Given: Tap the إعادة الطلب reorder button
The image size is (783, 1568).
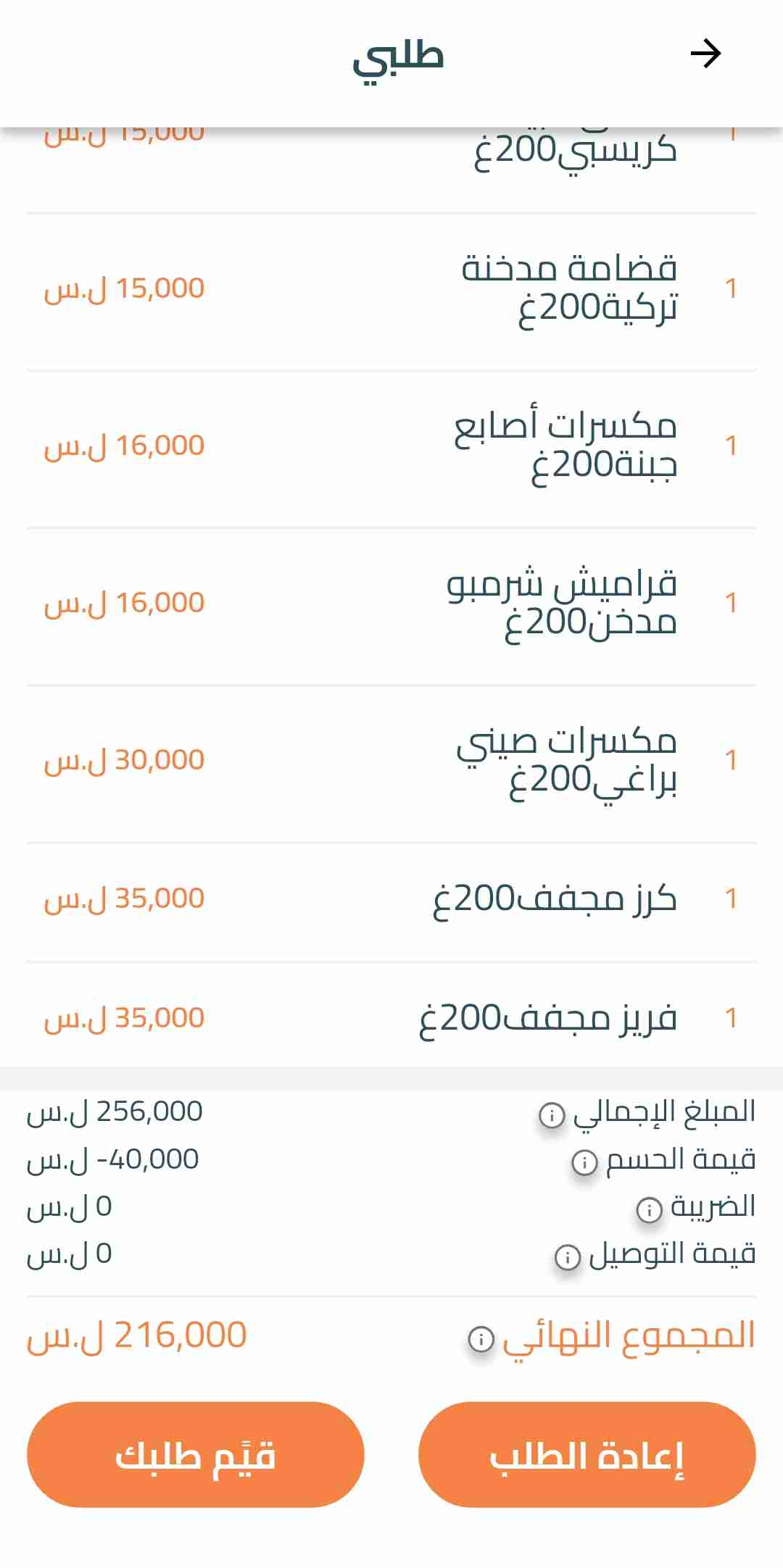Looking at the screenshot, I should coord(587,1454).
